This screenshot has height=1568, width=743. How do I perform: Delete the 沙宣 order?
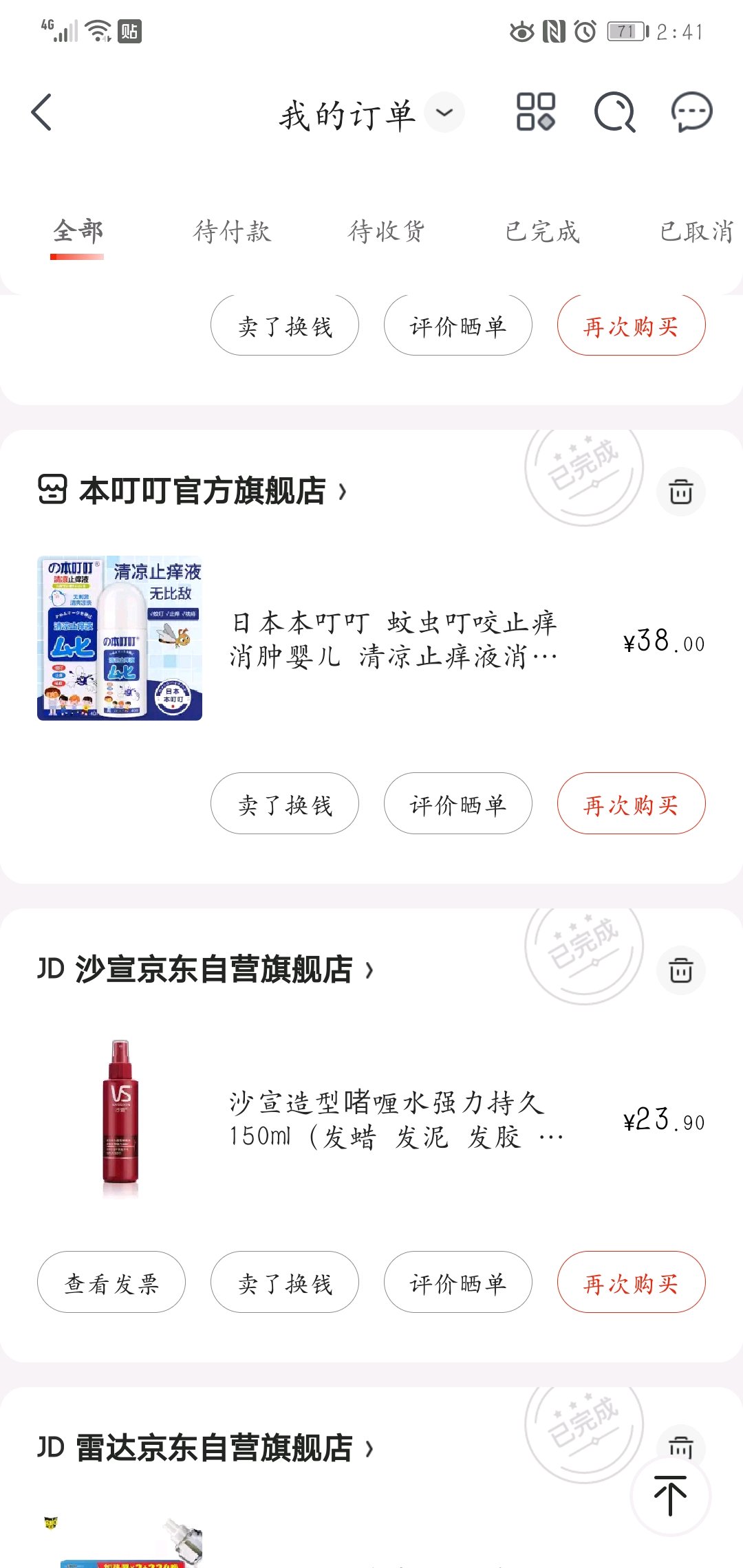click(x=680, y=970)
